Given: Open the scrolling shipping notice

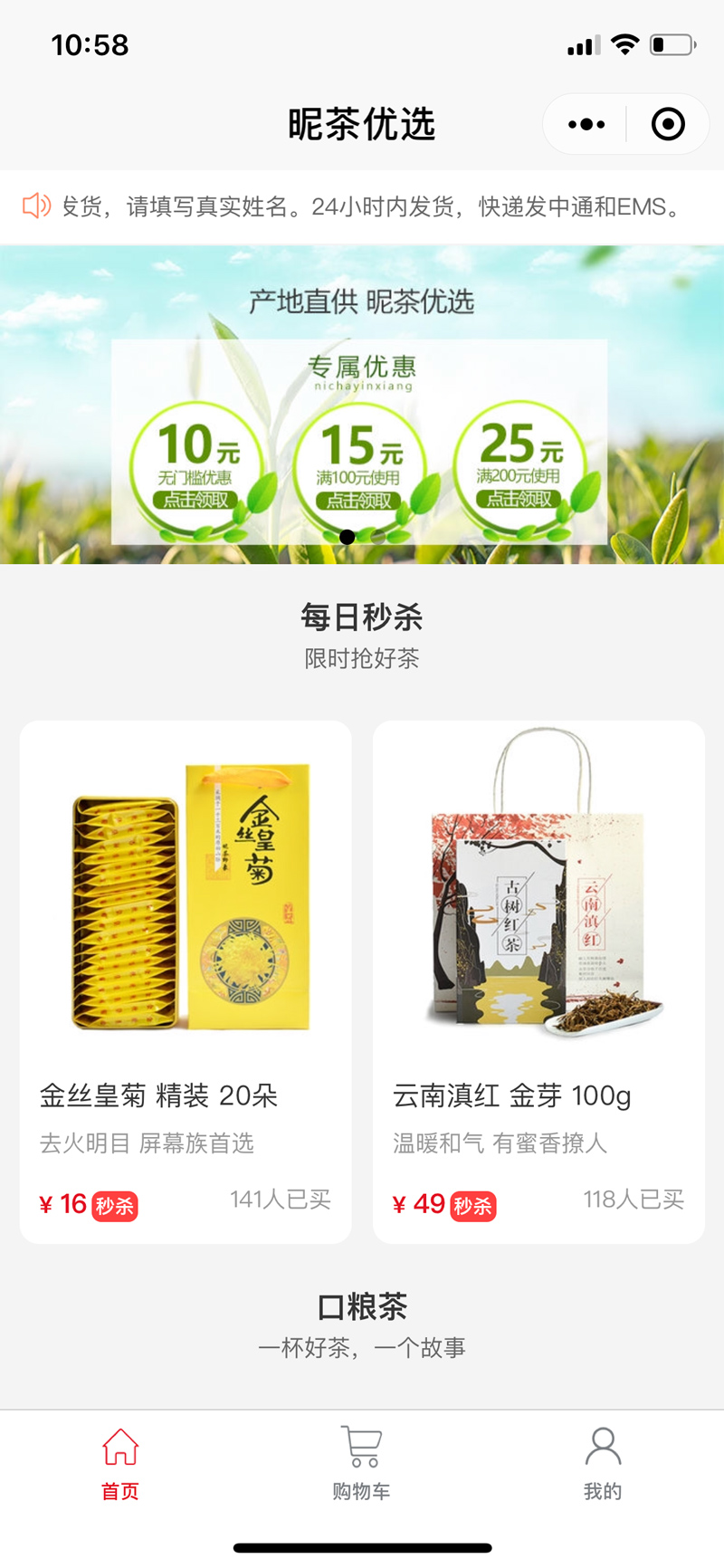Looking at the screenshot, I should click(x=362, y=206).
